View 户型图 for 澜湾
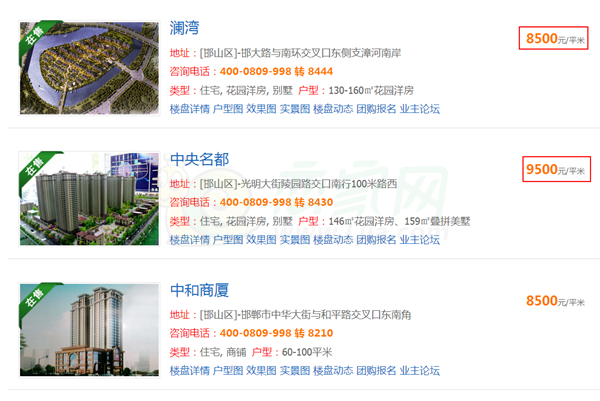Screen dimensions: 600x401 (229, 108)
